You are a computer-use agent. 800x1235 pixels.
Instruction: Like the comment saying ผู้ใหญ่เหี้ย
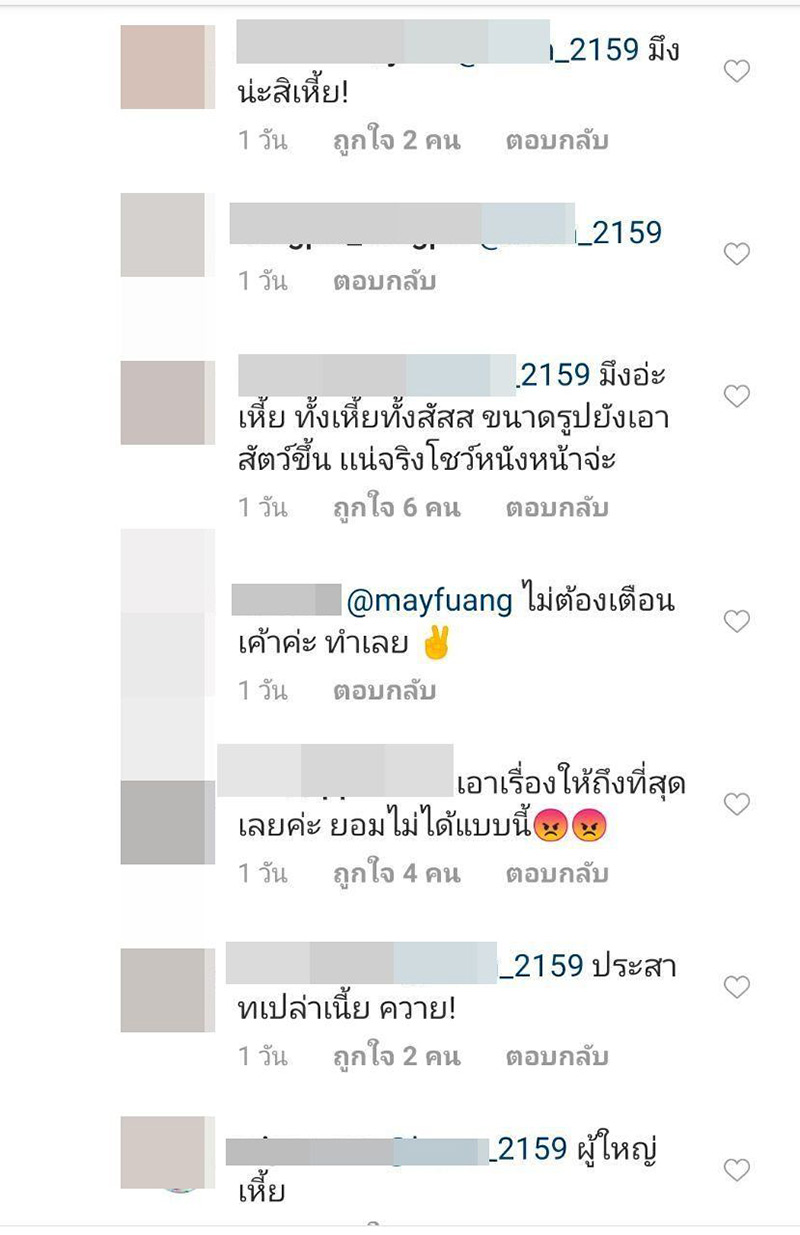pyautogui.click(x=737, y=1170)
